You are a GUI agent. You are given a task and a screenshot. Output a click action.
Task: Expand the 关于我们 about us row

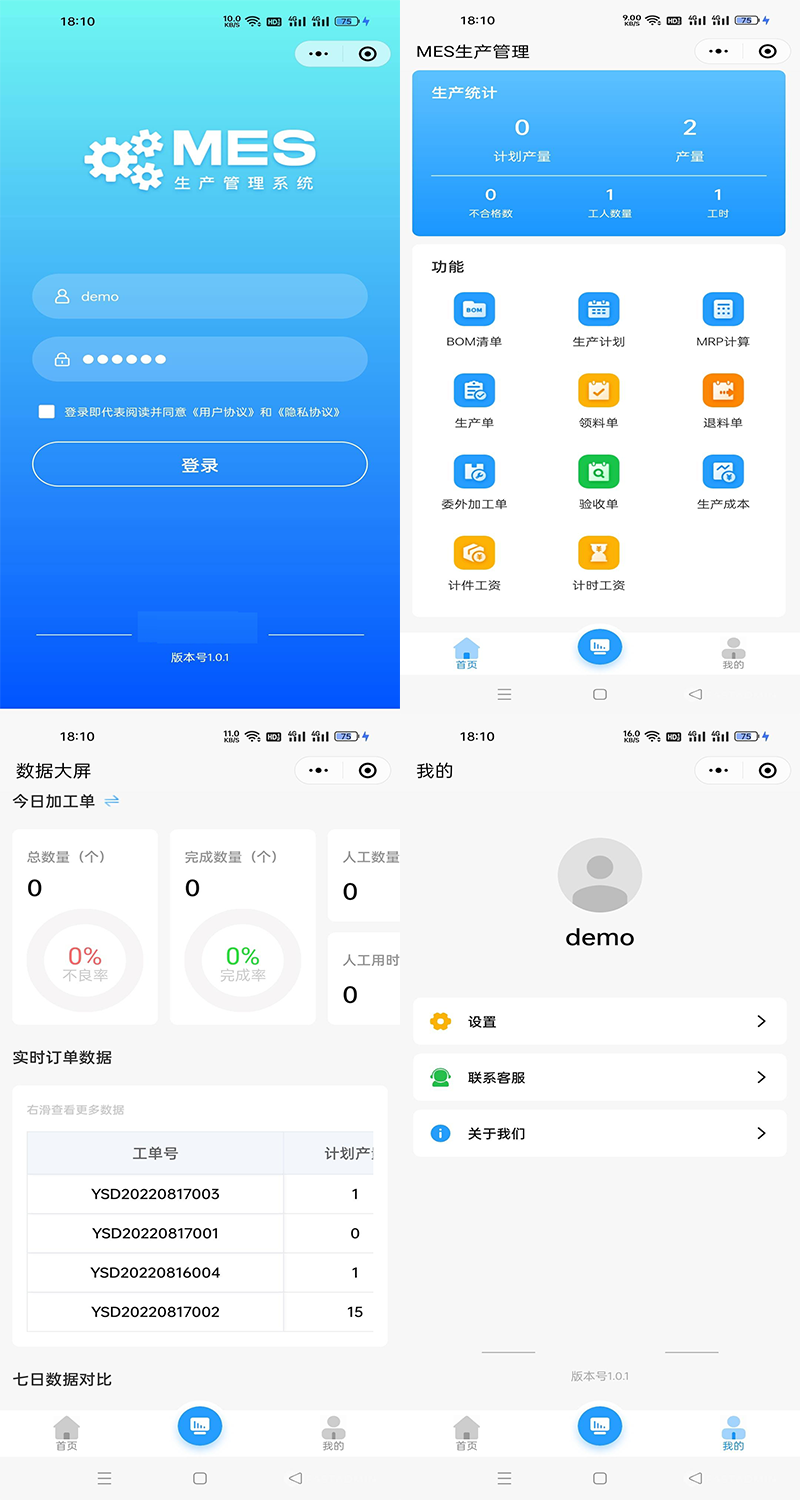click(599, 1133)
